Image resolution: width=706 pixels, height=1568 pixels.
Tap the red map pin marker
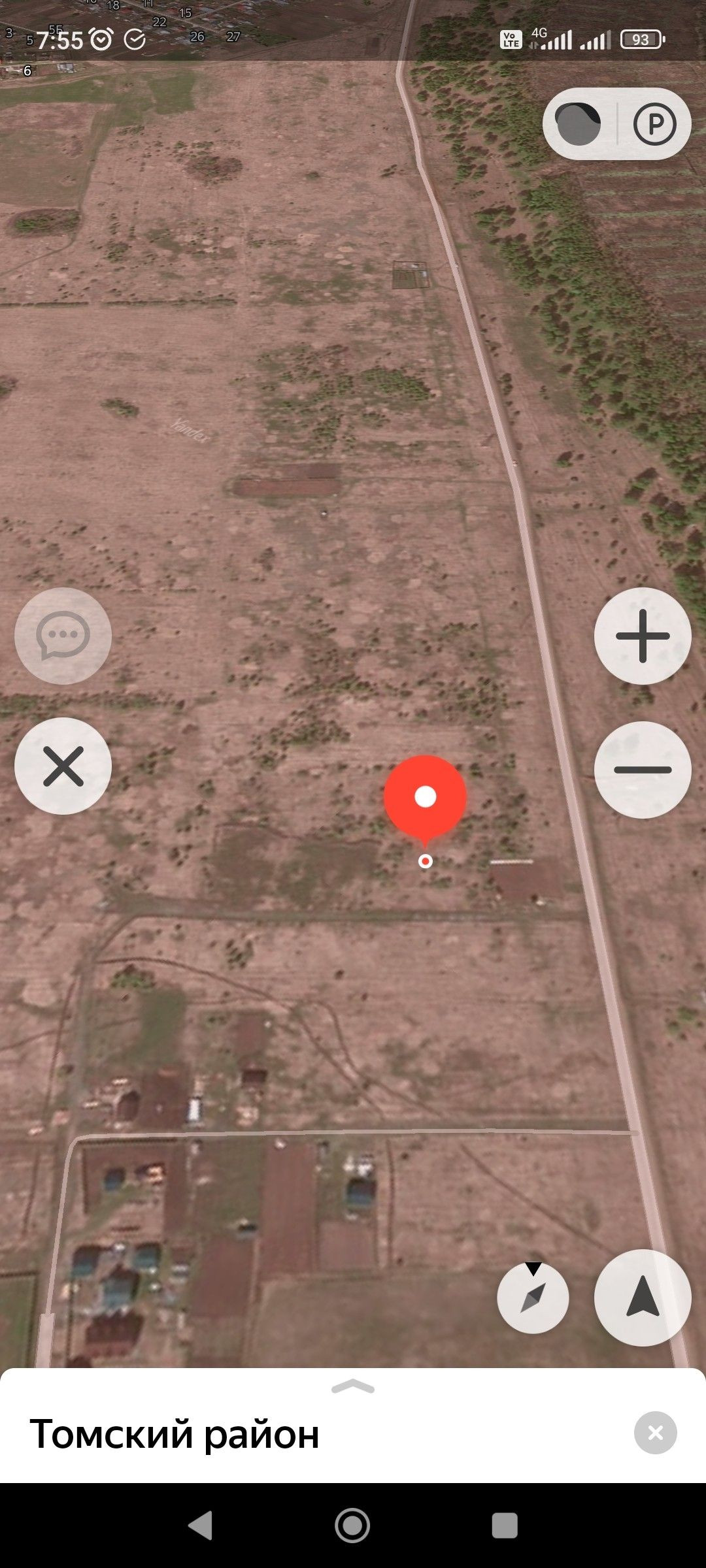(425, 798)
